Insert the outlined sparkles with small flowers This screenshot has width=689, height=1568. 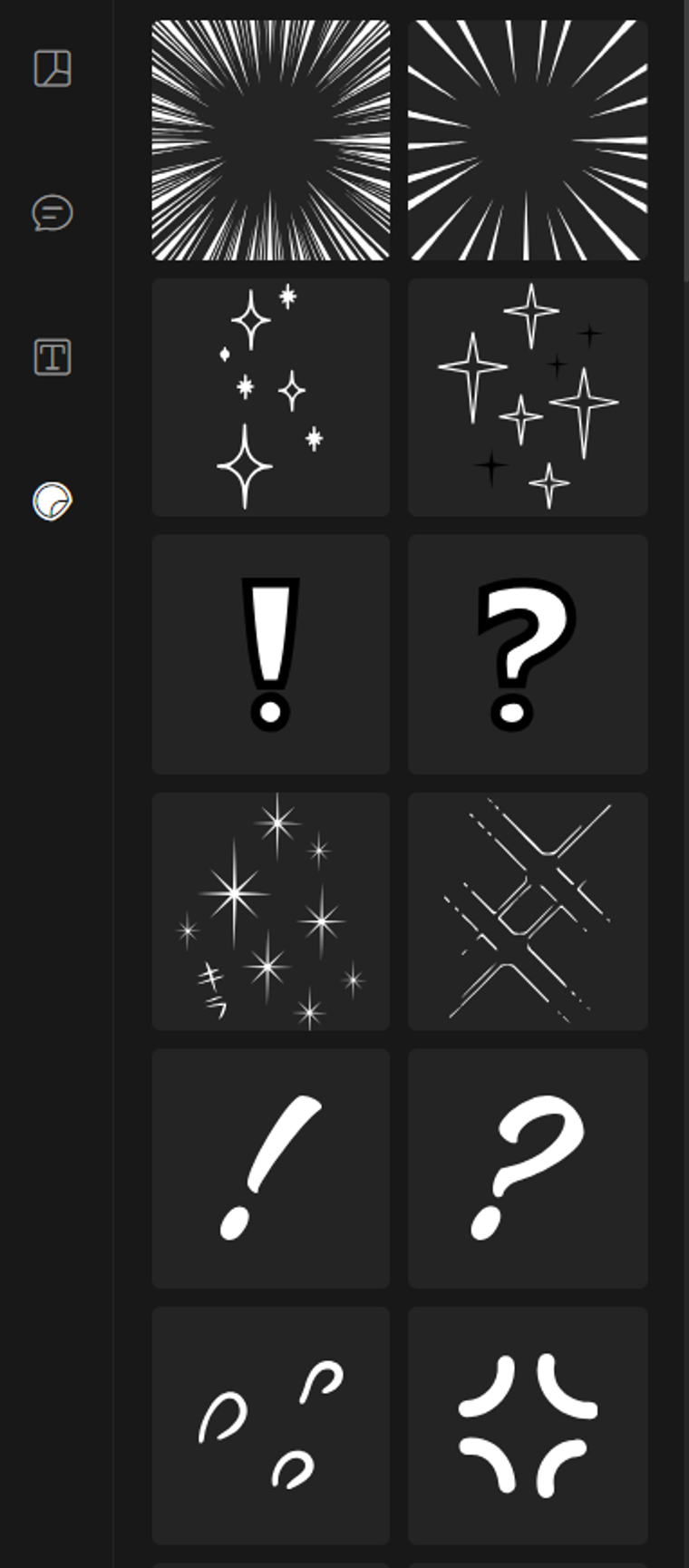click(x=270, y=397)
